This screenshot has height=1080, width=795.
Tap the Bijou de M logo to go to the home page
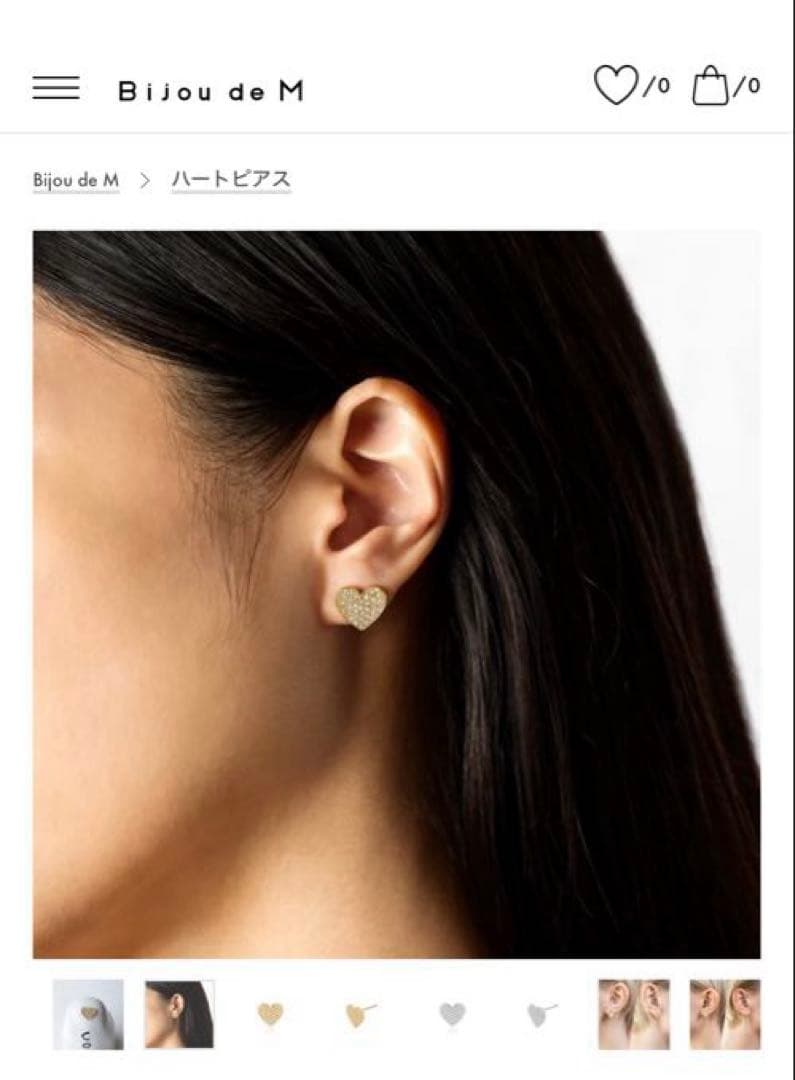210,91
